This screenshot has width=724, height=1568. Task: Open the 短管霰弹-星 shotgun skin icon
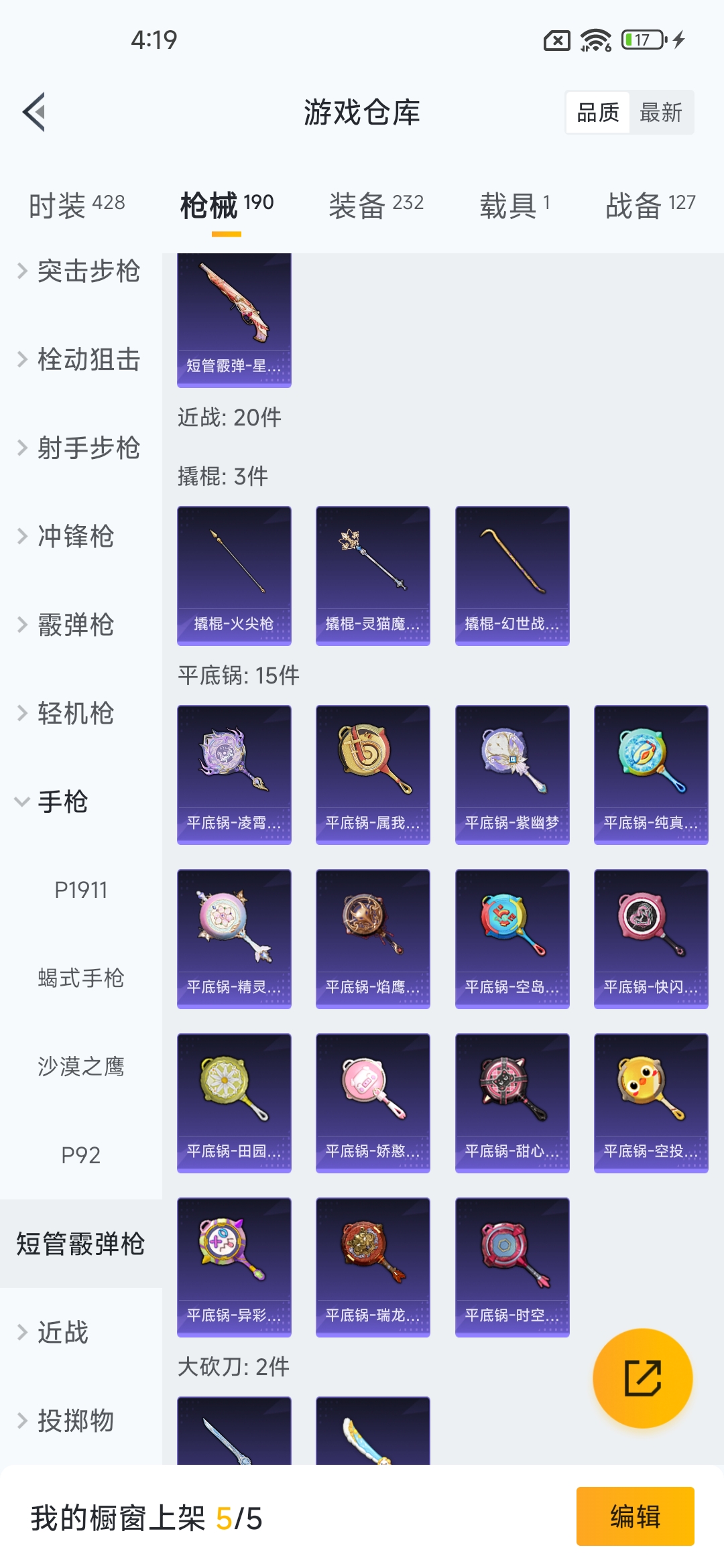[233, 320]
